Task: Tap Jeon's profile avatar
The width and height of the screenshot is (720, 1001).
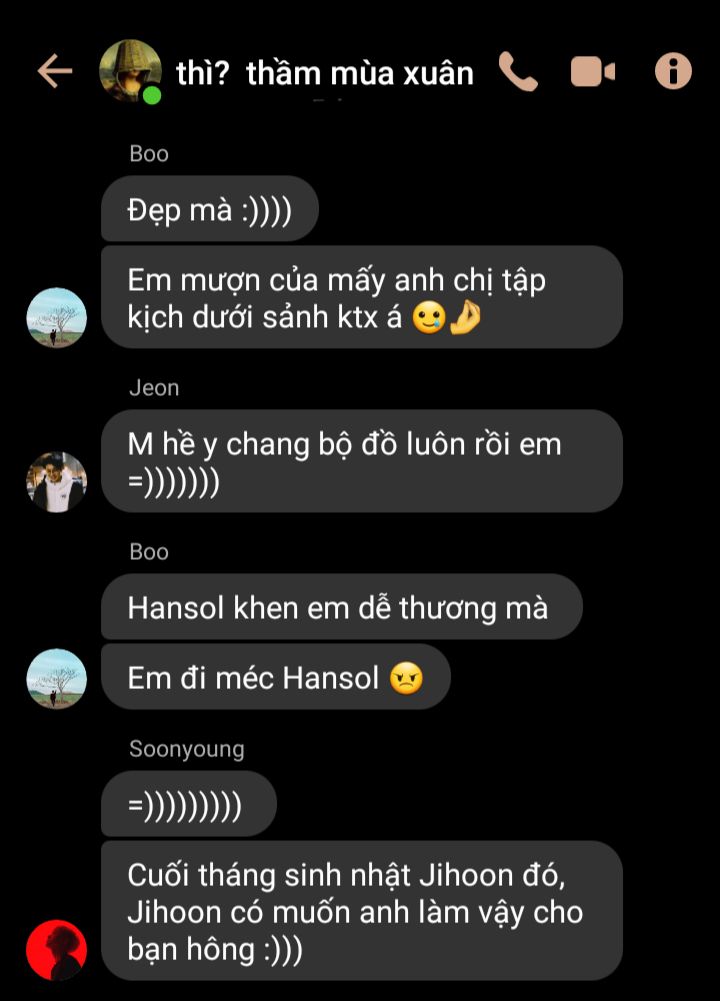Action: [x=56, y=482]
